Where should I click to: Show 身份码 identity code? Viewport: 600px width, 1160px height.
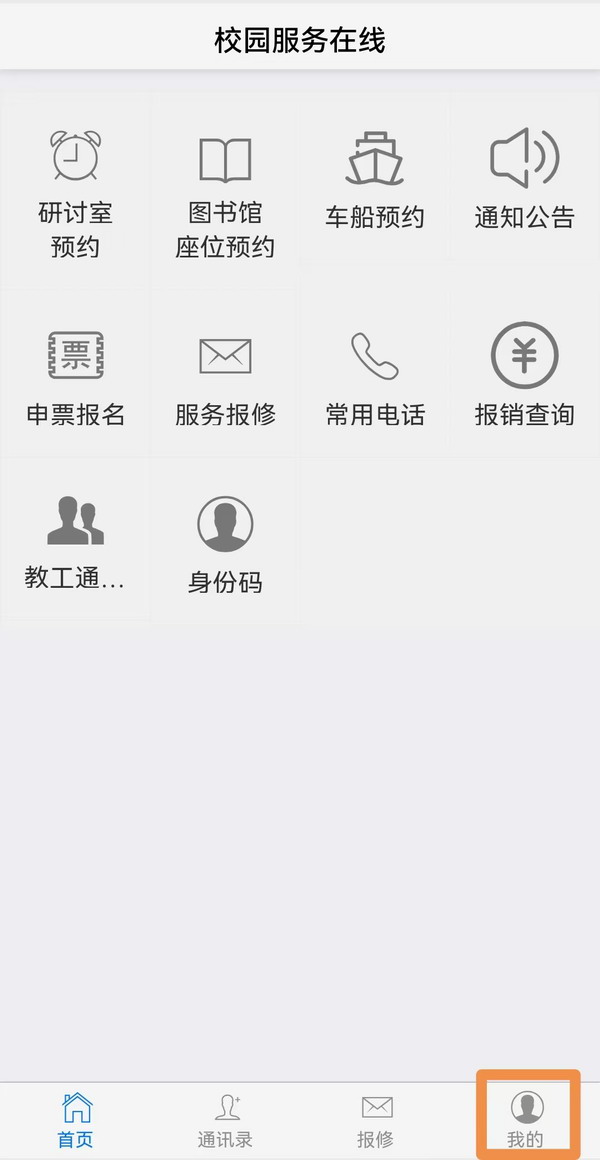[225, 541]
